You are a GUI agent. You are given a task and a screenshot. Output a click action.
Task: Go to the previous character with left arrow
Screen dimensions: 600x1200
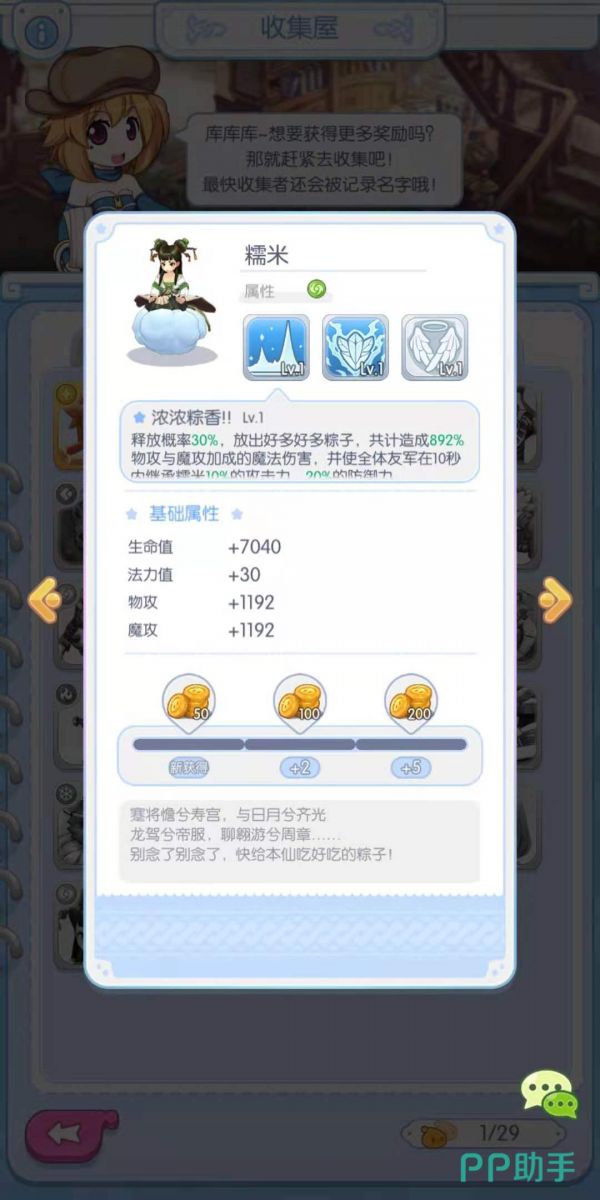coord(45,600)
